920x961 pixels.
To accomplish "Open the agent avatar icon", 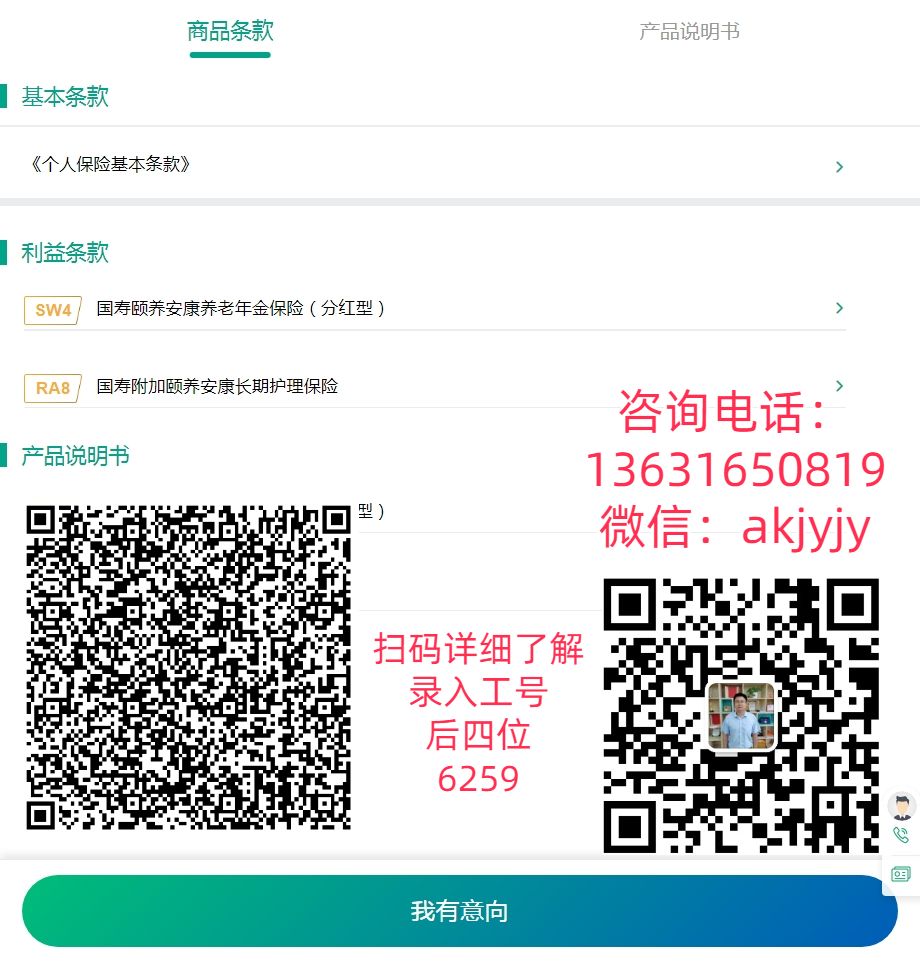I will click(x=902, y=806).
